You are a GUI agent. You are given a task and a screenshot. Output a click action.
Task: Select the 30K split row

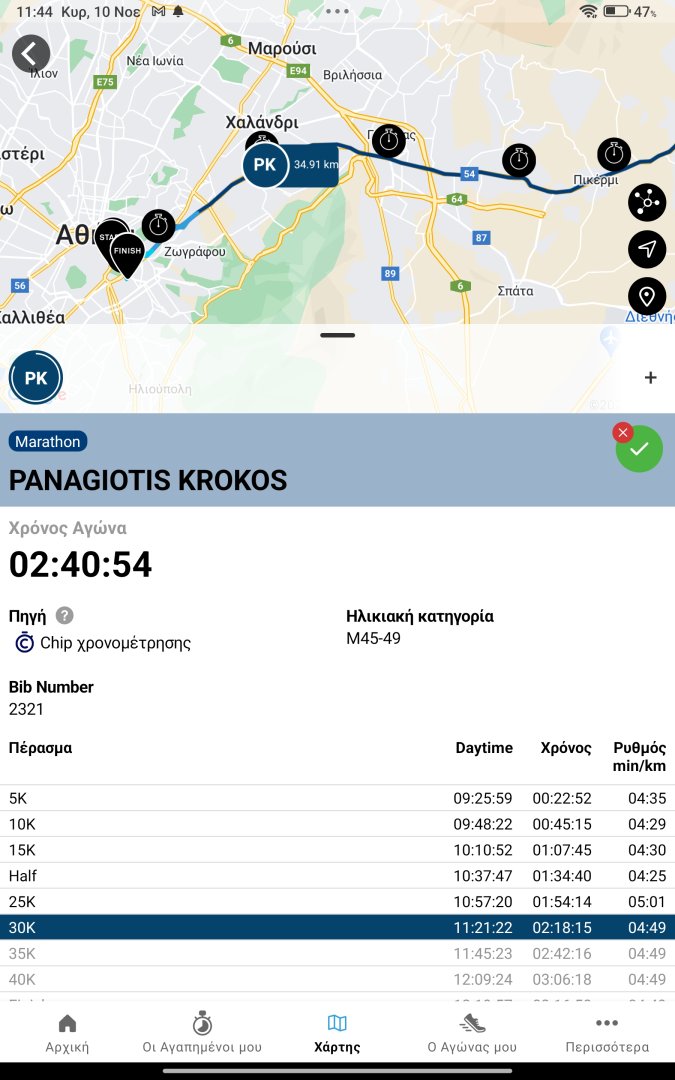337,928
